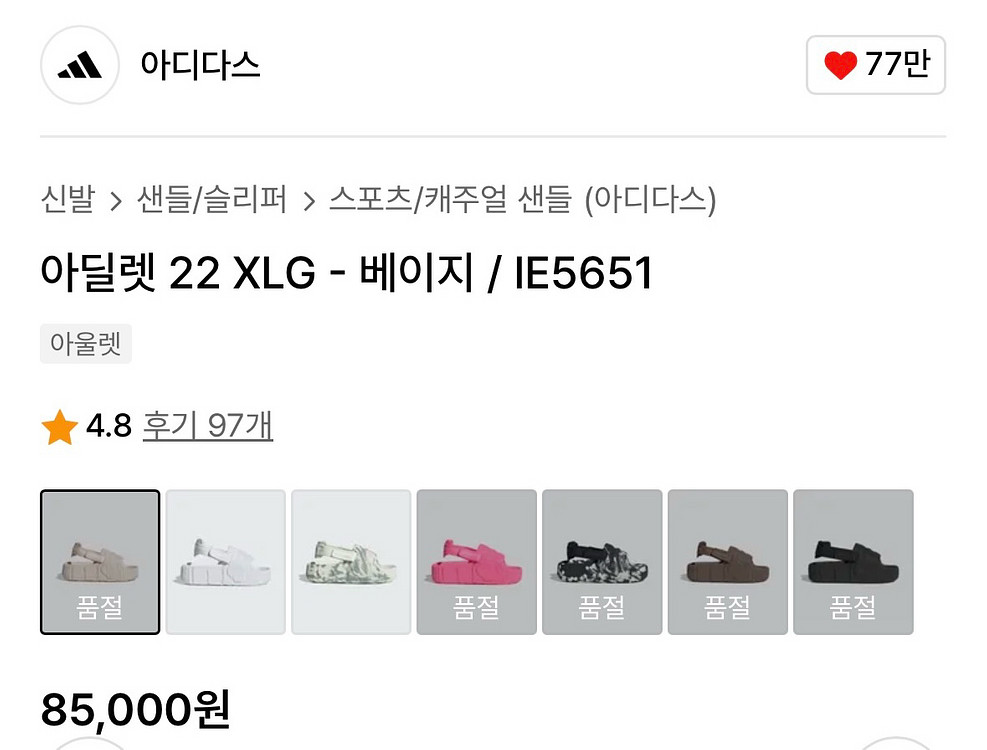Like the 아디다스 brand with the heart button
This screenshot has height=750, width=987.
[x=875, y=66]
